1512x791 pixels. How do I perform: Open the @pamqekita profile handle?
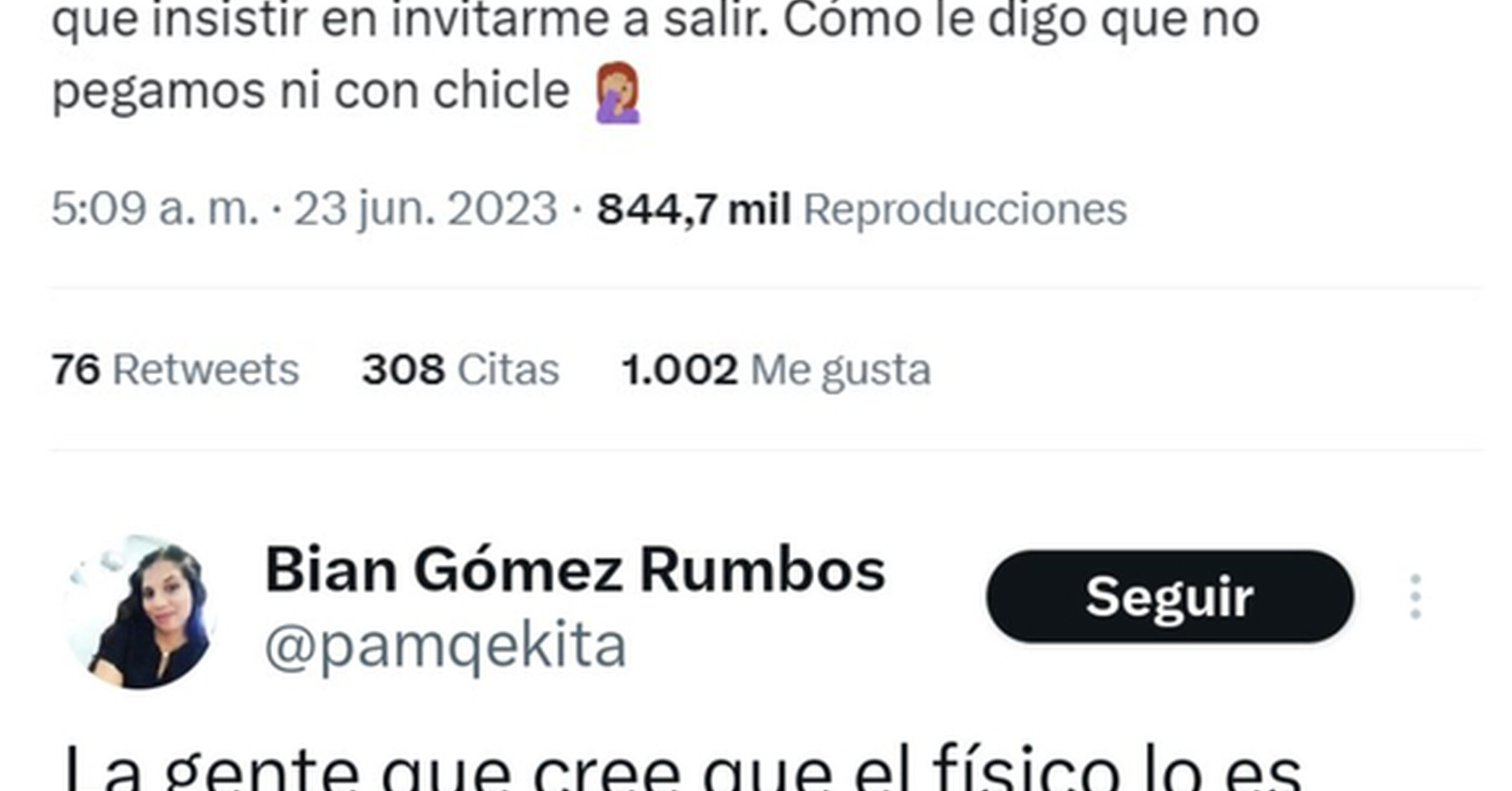(x=445, y=646)
